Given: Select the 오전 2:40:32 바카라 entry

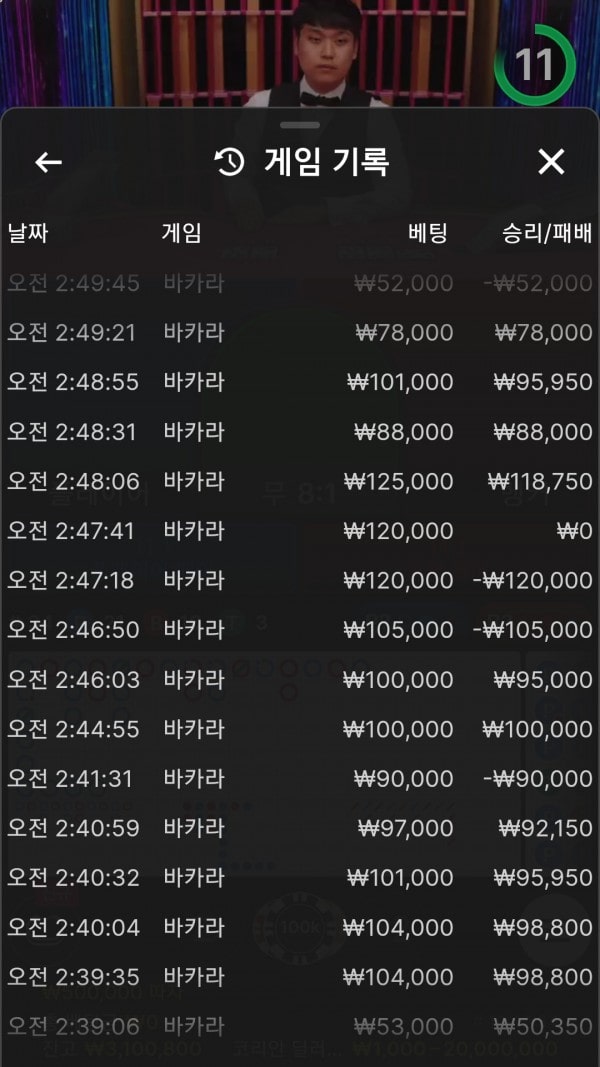Looking at the screenshot, I should coord(300,878).
